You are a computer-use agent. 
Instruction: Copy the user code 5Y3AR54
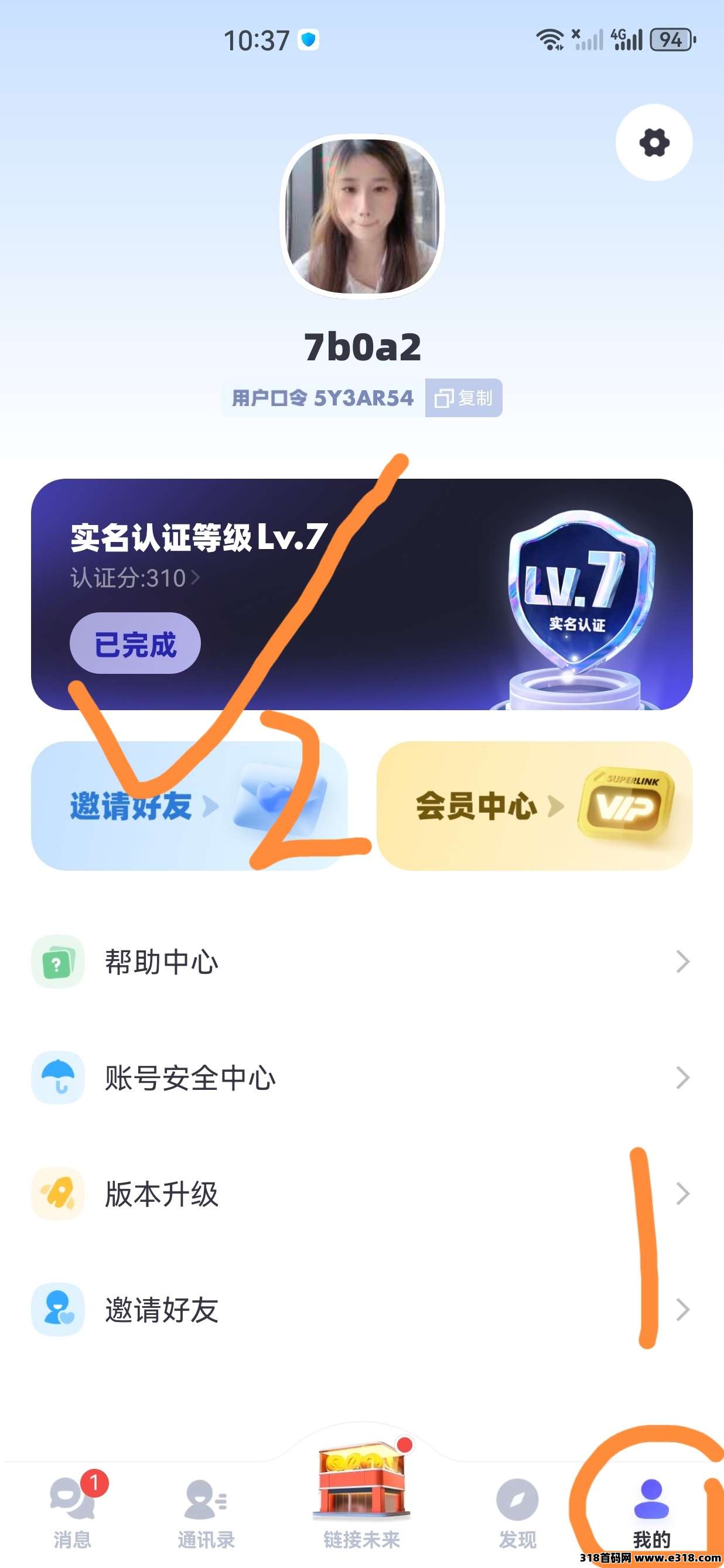[x=463, y=398]
